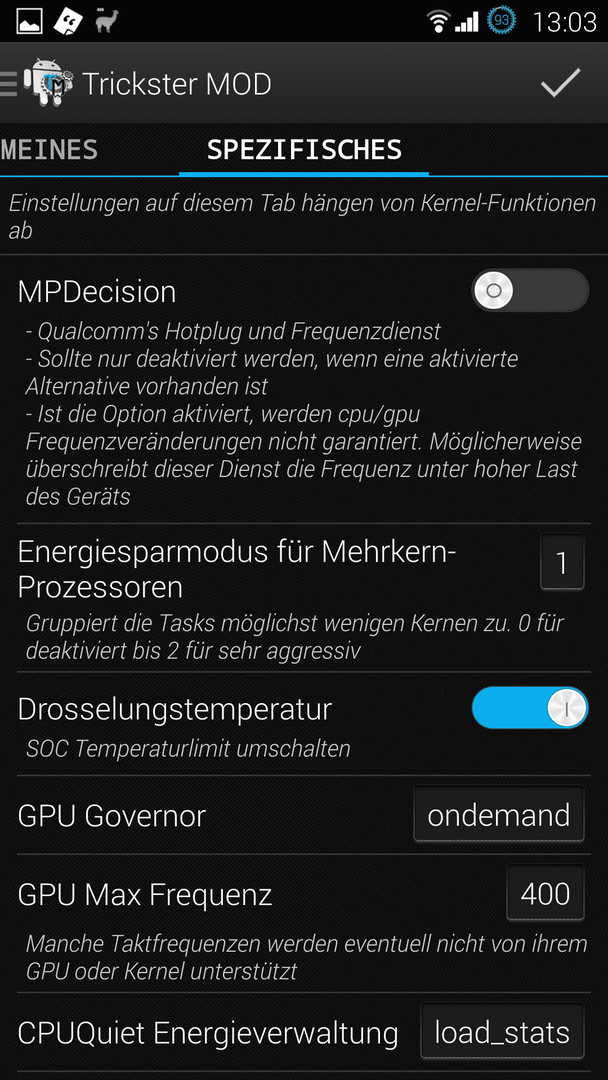Open GPU Governor ondemand selector

(499, 816)
